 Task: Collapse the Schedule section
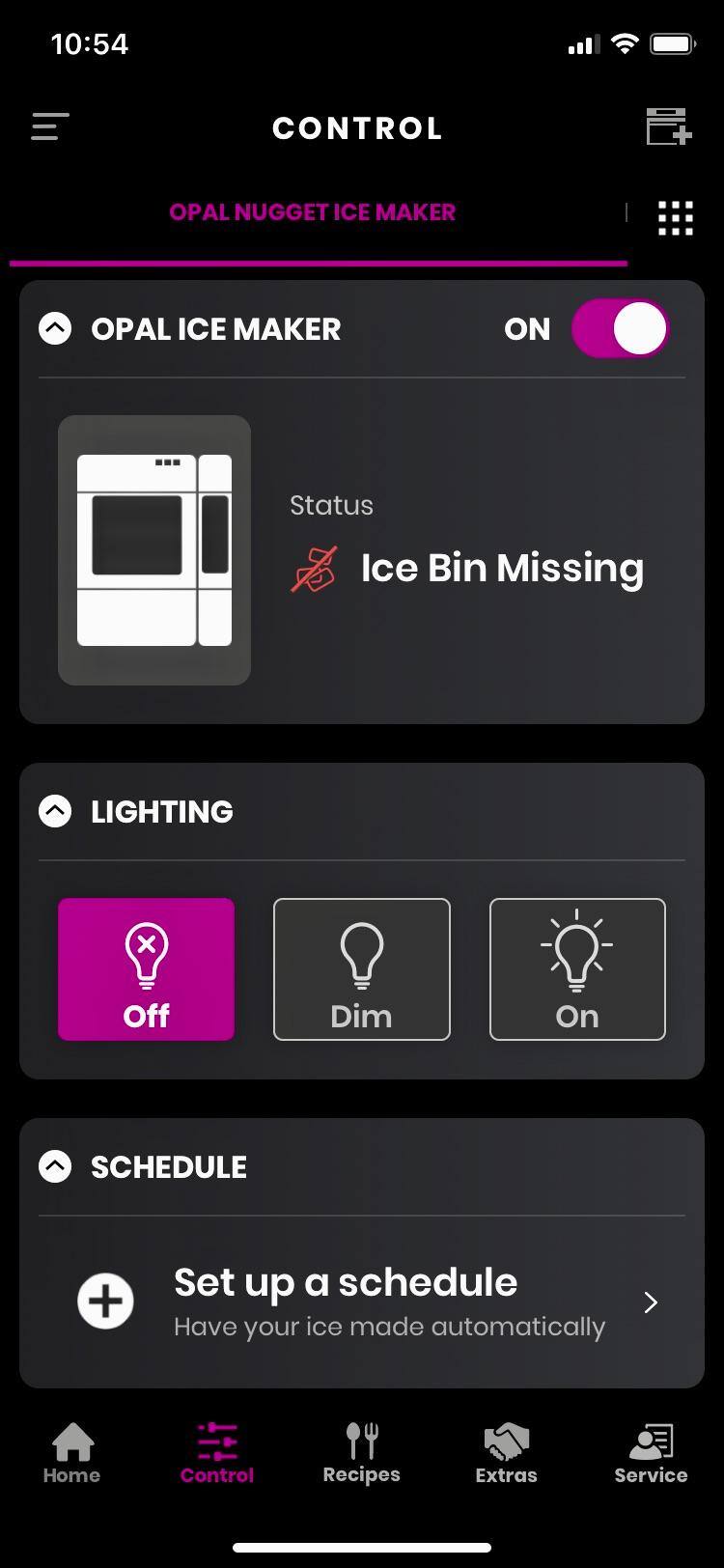tap(55, 1166)
